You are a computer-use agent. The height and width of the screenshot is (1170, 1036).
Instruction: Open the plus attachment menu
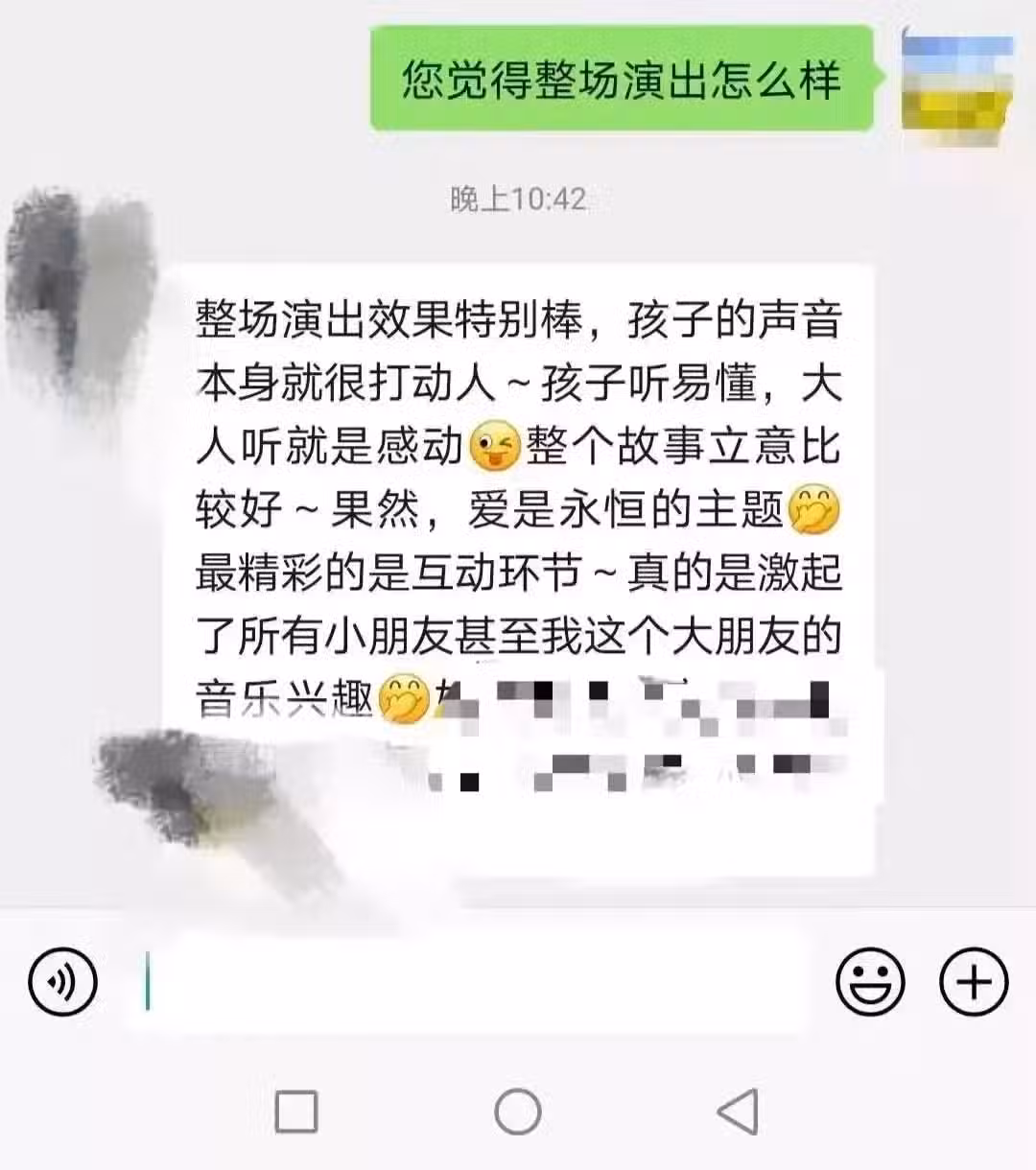(974, 982)
